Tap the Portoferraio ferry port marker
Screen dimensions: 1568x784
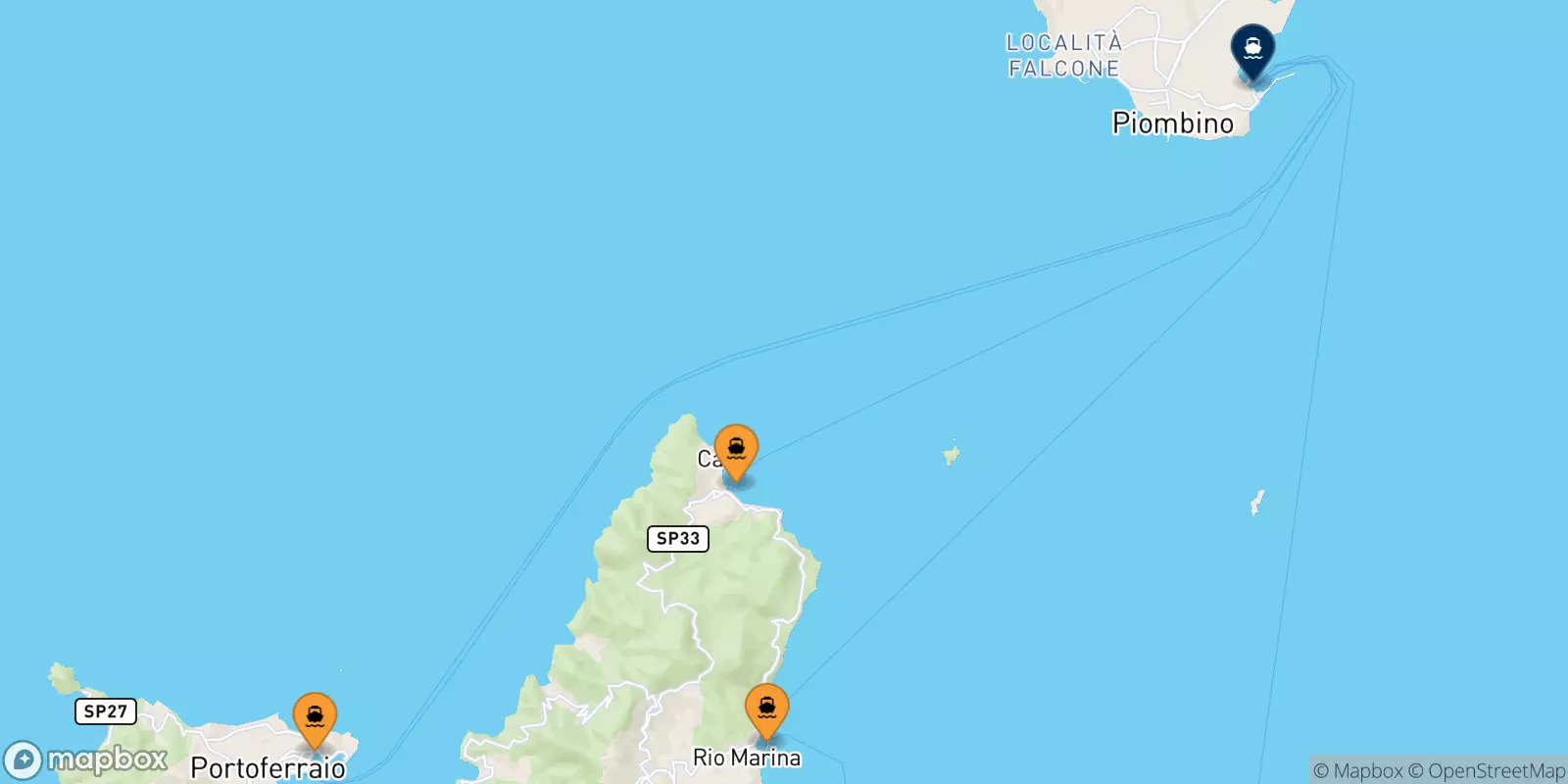pyautogui.click(x=315, y=719)
